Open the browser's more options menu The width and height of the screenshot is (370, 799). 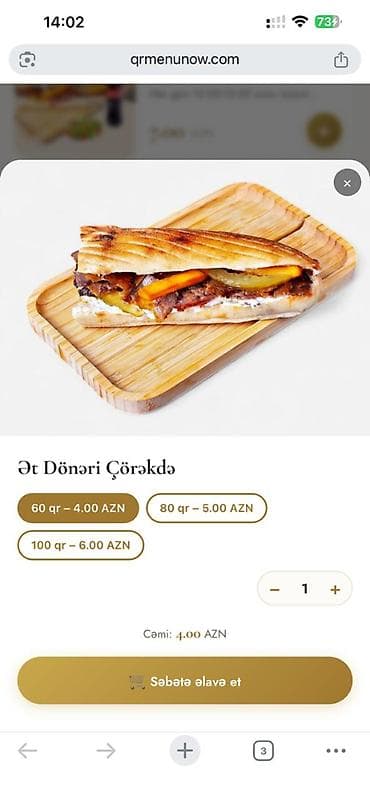coord(336,751)
